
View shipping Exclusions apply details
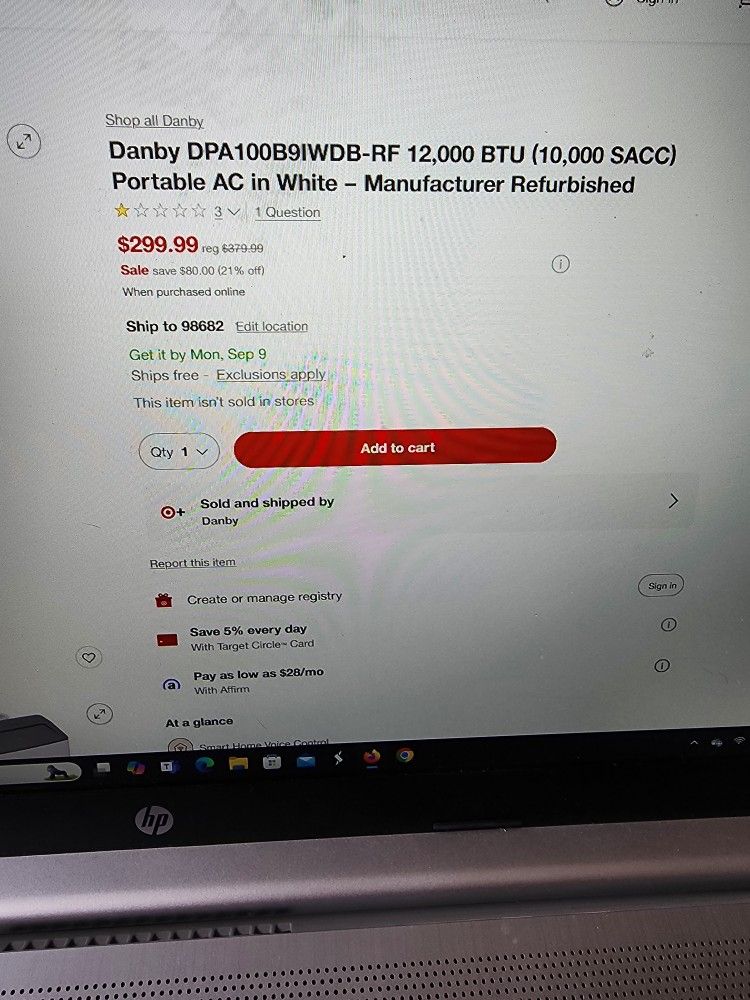pyautogui.click(x=271, y=375)
